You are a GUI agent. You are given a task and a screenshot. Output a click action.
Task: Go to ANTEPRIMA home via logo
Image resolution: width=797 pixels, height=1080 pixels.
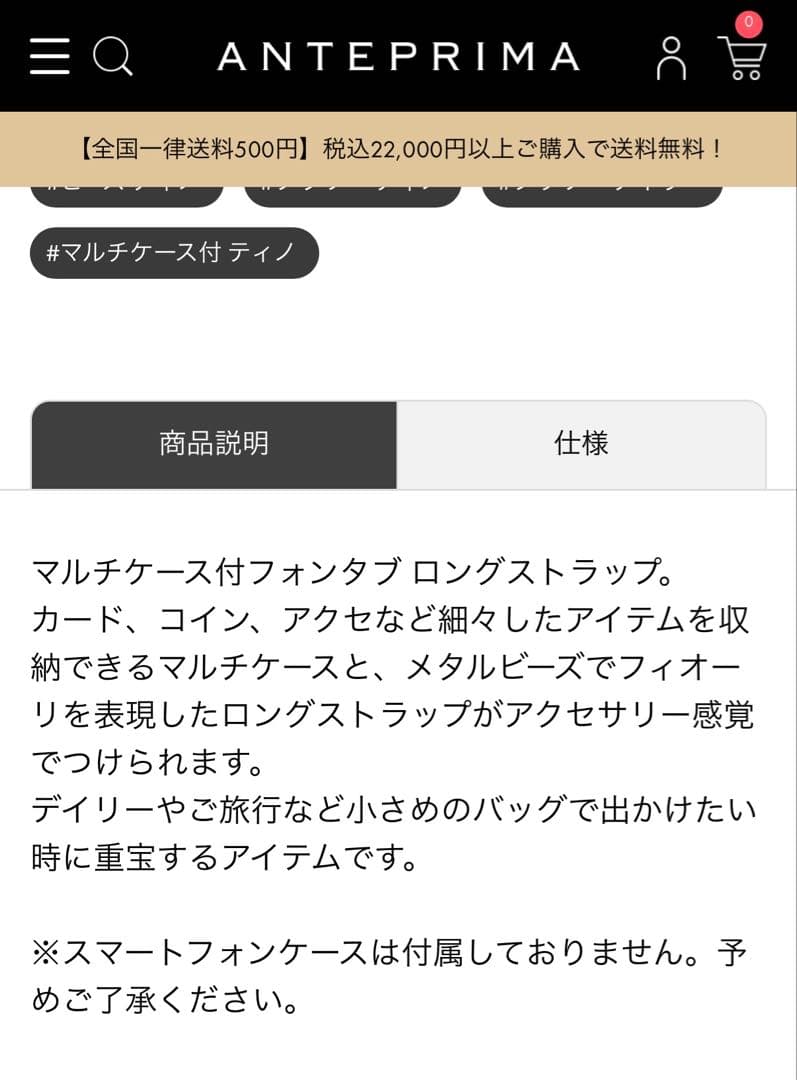(398, 56)
